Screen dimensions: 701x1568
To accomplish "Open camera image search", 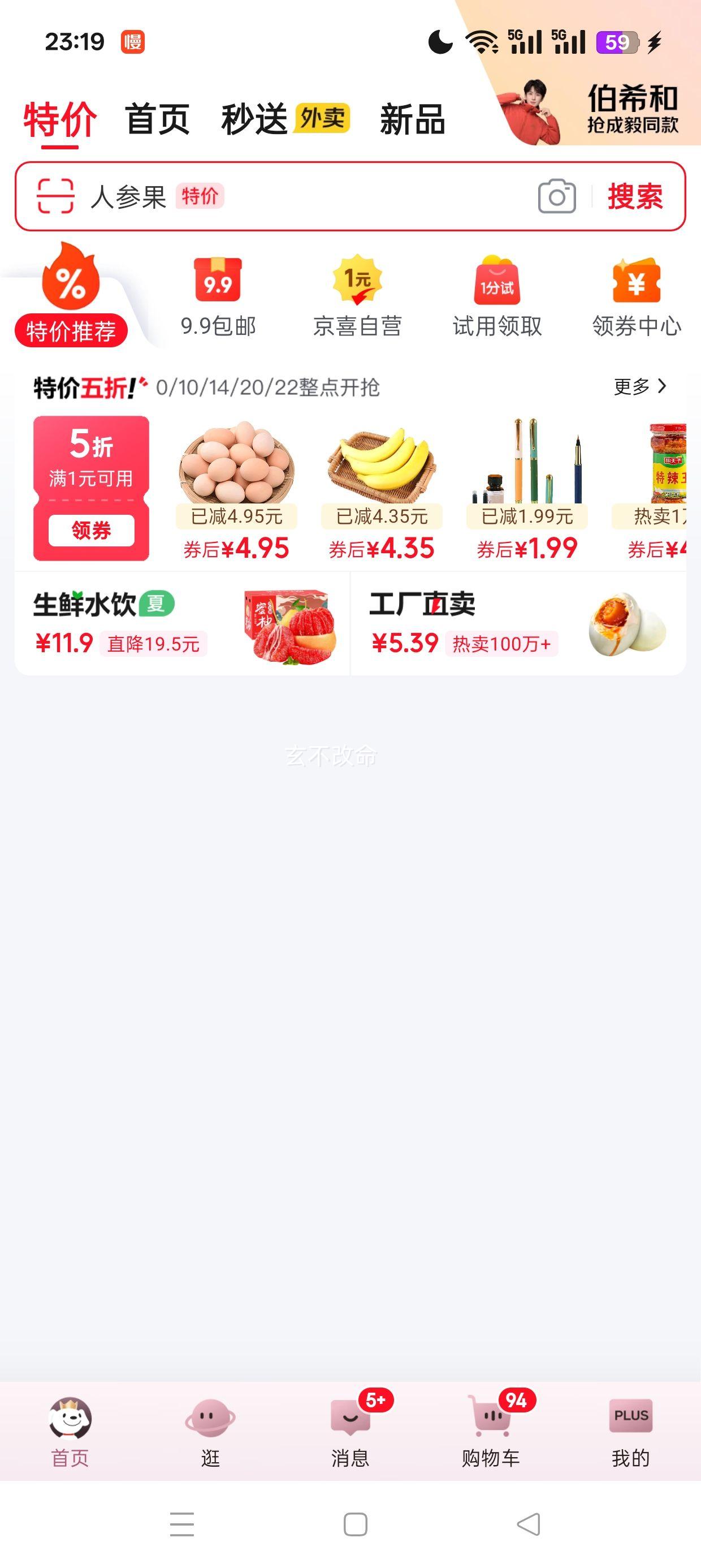I will point(556,196).
